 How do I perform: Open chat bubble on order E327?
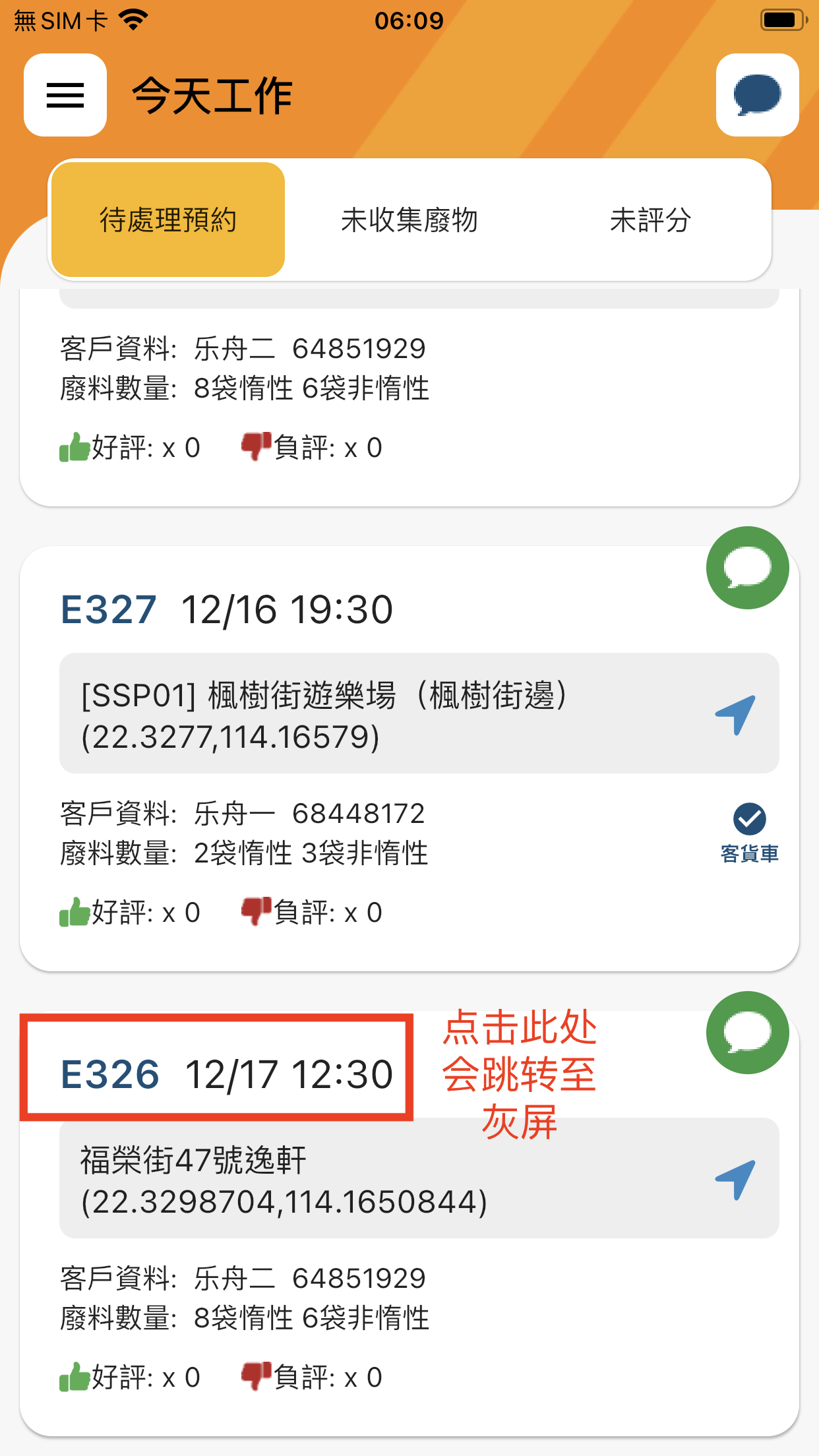click(x=747, y=568)
